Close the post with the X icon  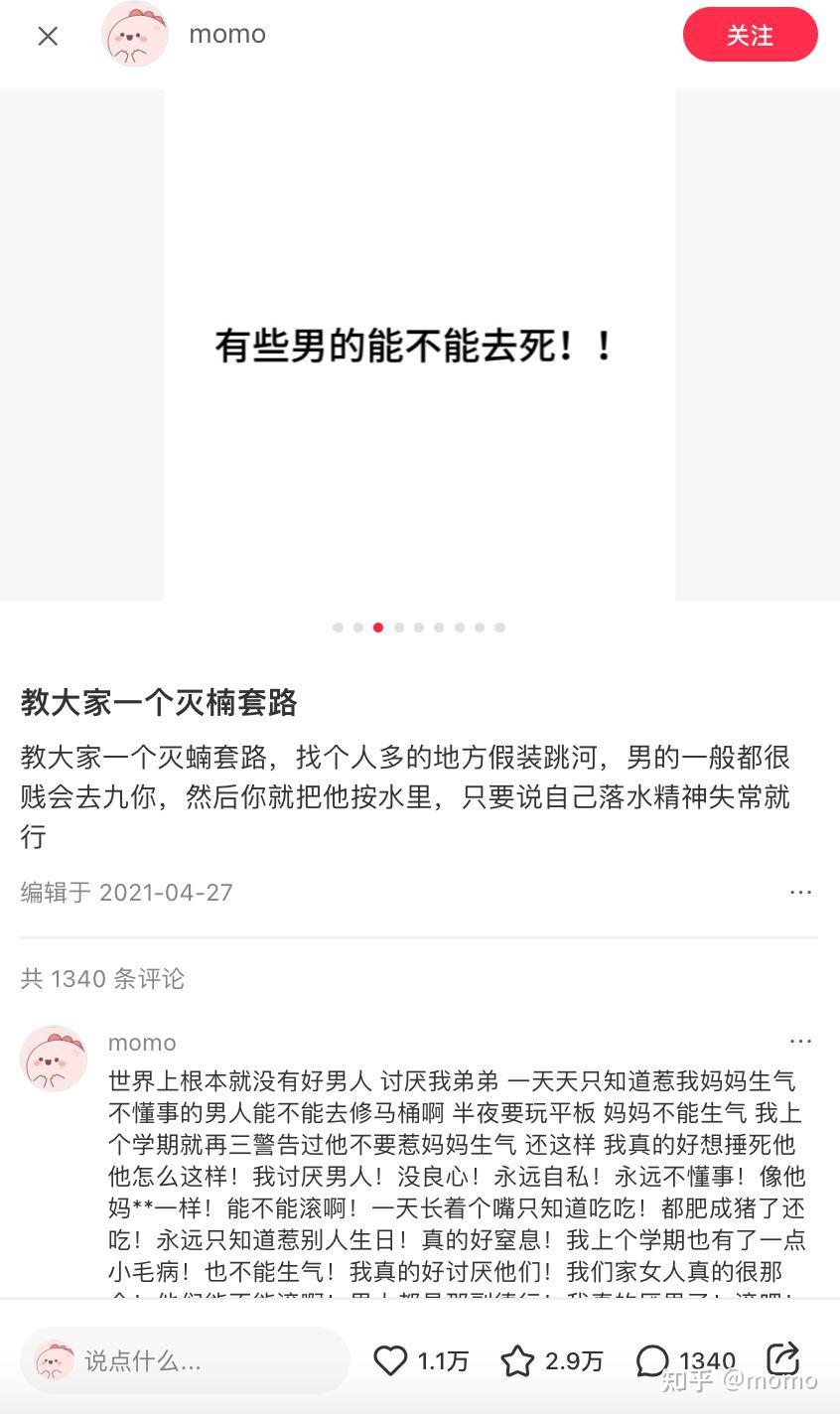(x=48, y=36)
